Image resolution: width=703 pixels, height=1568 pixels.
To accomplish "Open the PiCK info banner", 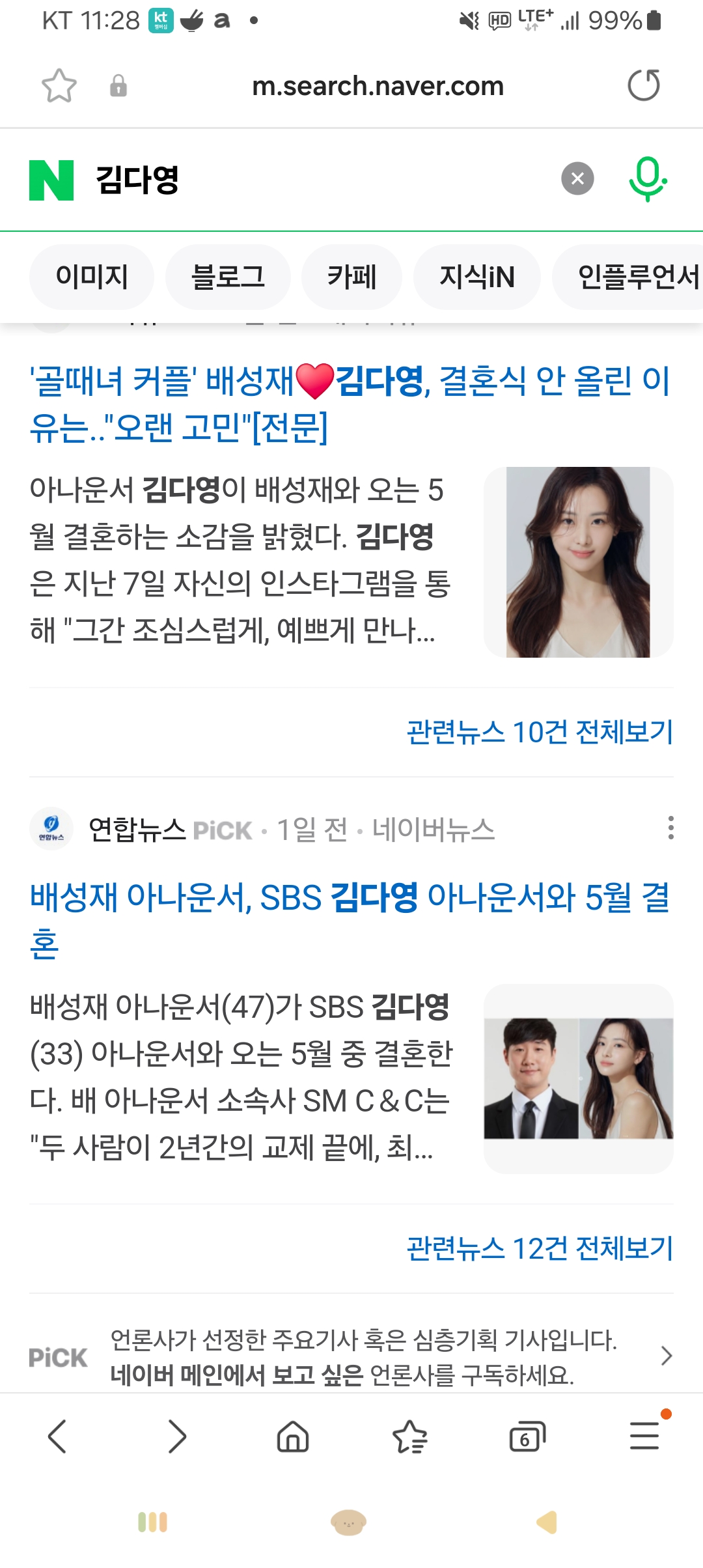I will coord(351,1357).
